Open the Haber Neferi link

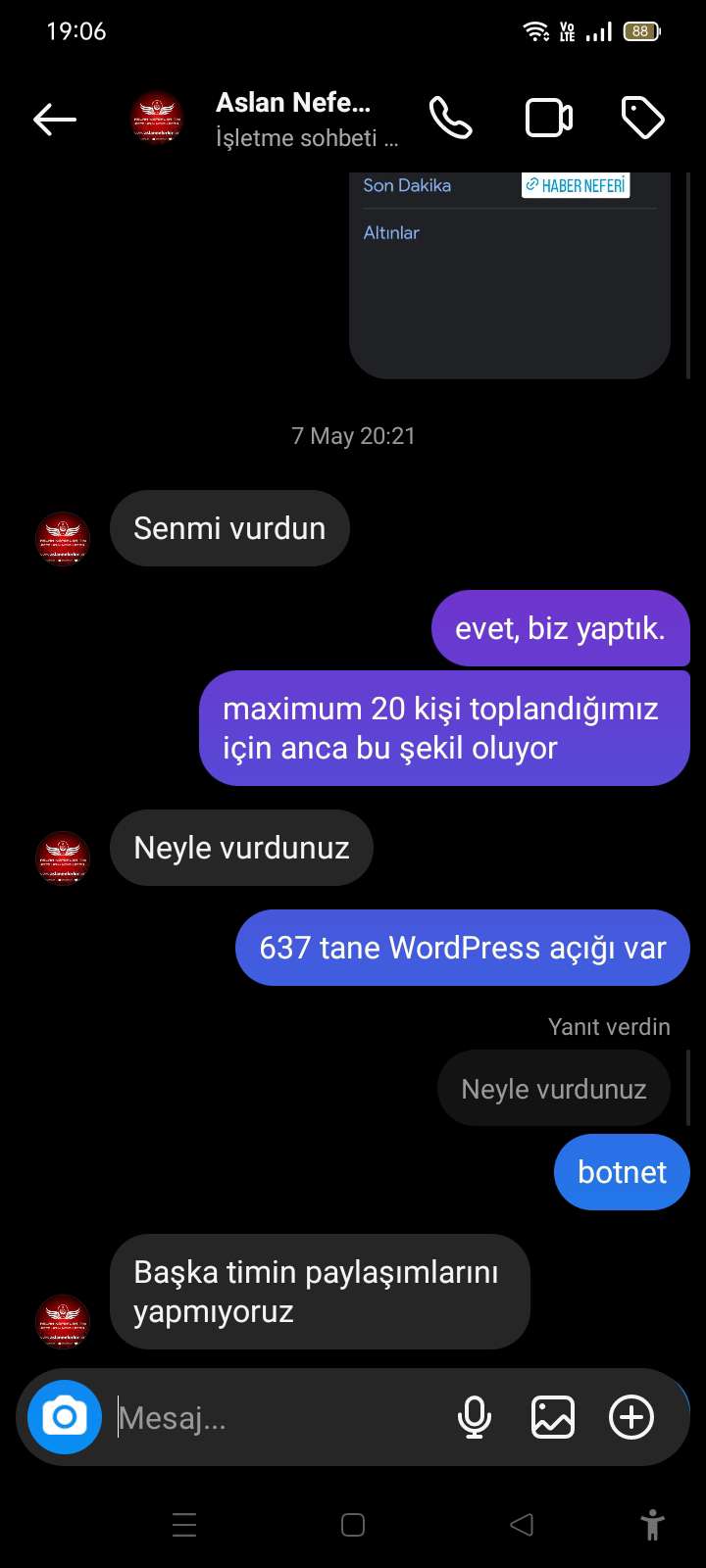[x=576, y=185]
